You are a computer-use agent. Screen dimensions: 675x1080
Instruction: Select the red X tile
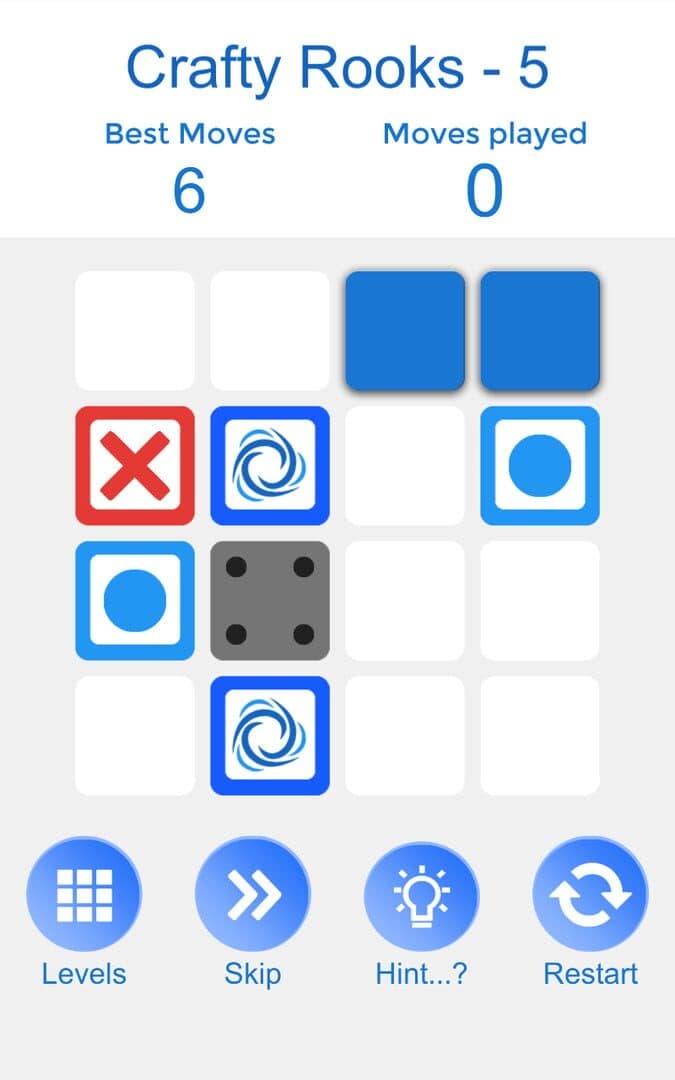coord(135,466)
